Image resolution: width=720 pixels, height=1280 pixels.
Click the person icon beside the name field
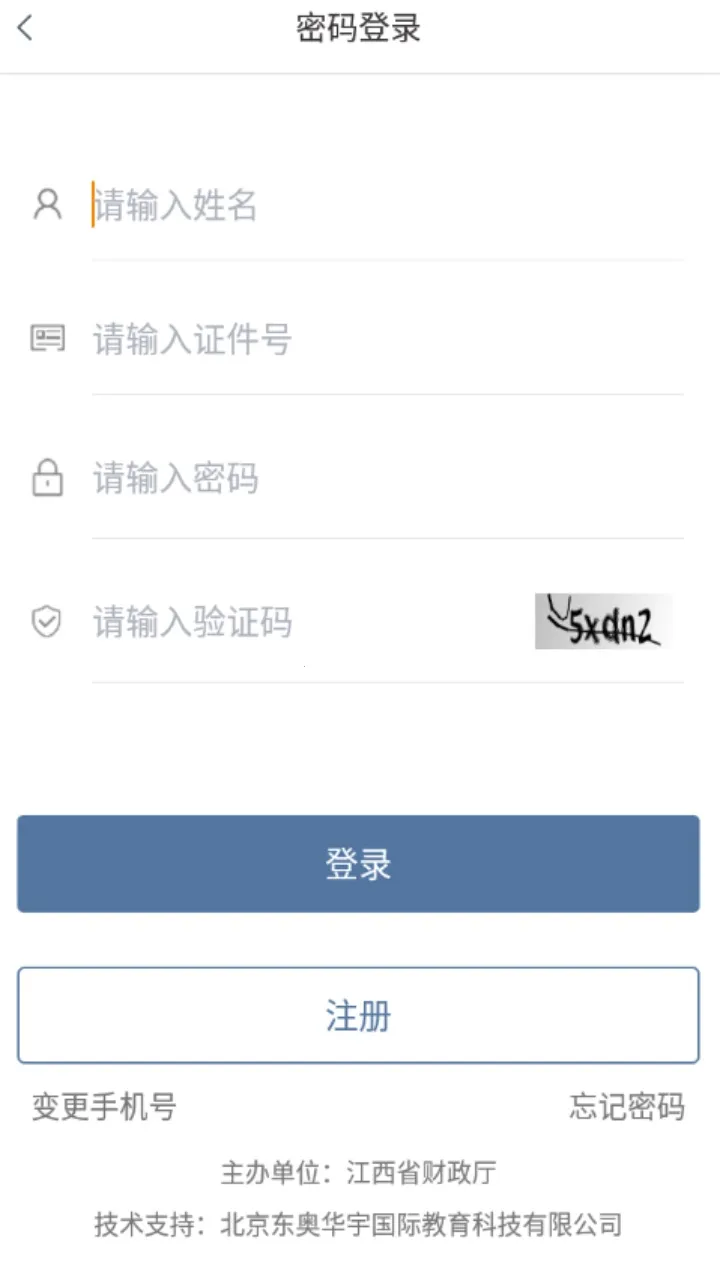pos(46,204)
